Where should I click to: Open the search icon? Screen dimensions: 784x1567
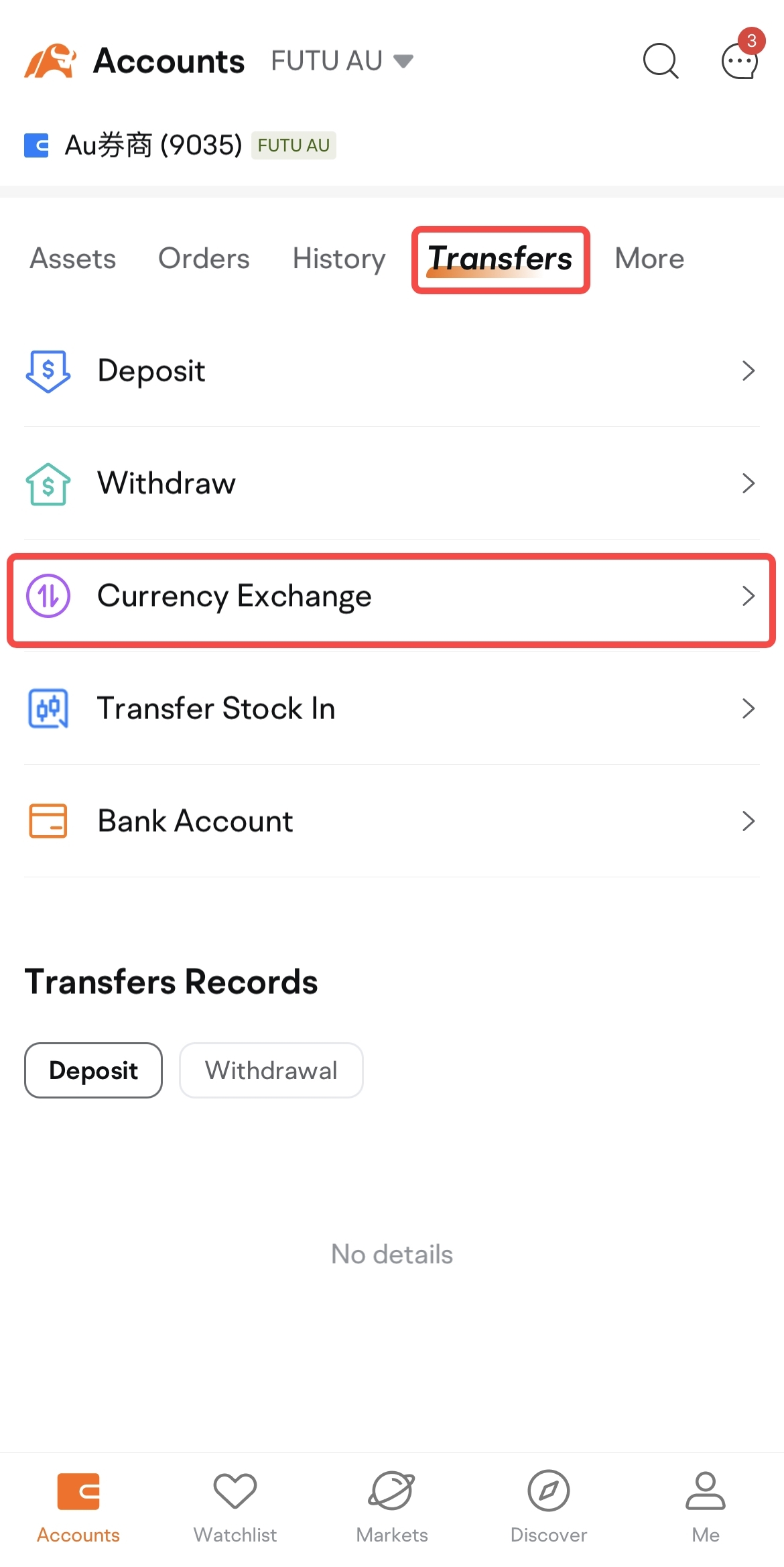tap(661, 61)
